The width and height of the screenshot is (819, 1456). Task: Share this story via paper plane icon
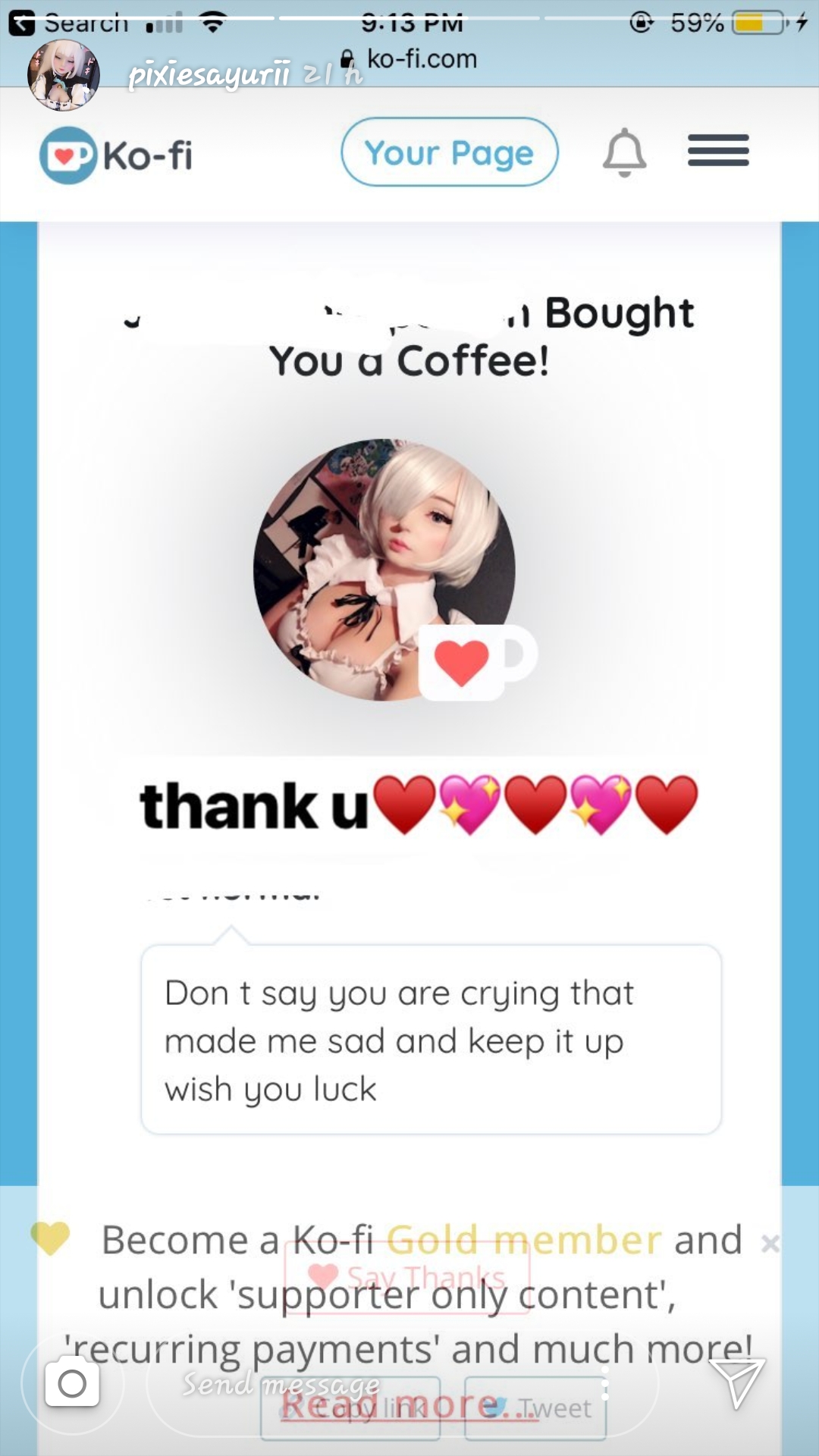tap(736, 1383)
